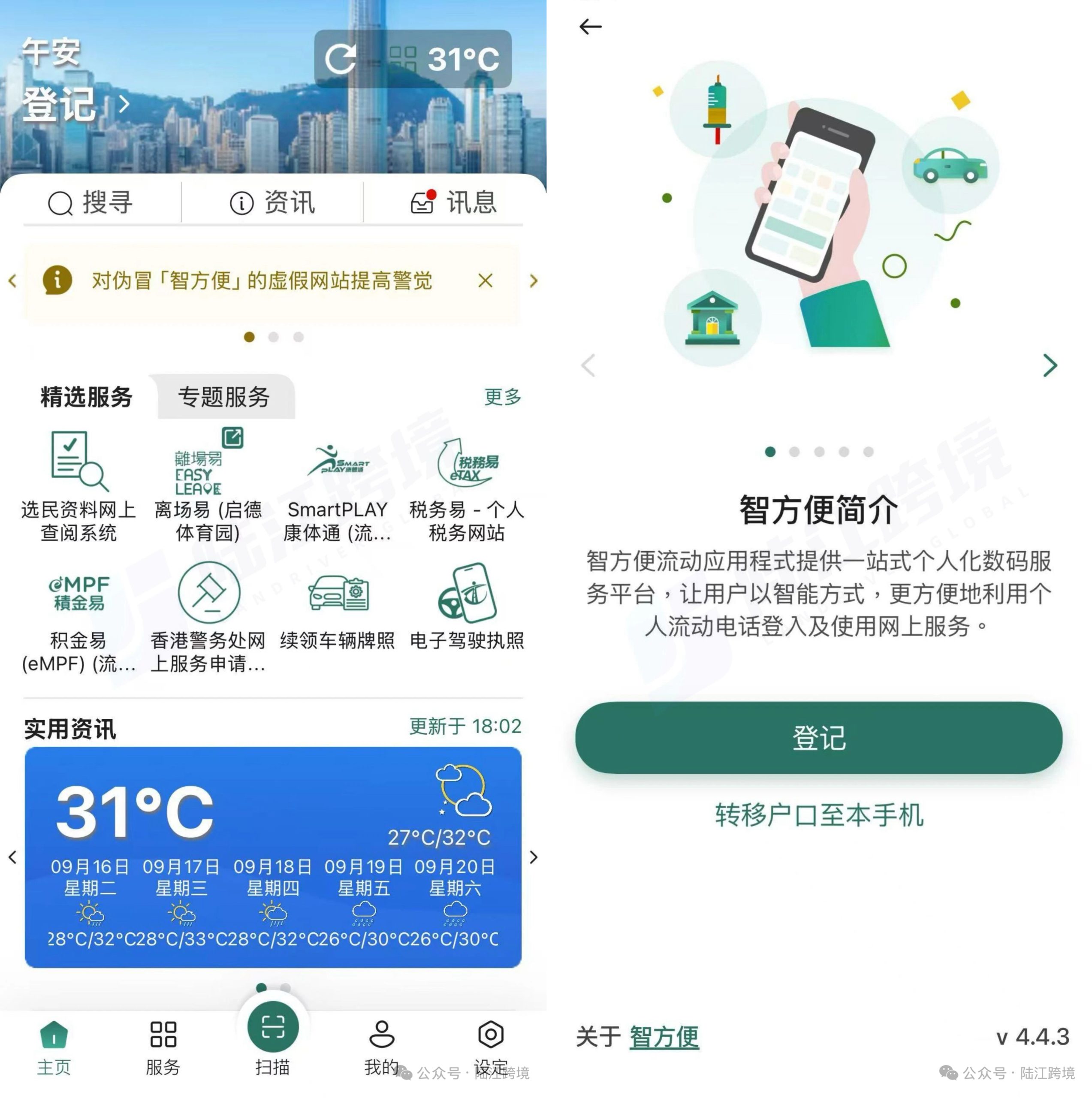Open the 讯息 messages inbox
Image resolution: width=1092 pixels, height=1098 pixels.
click(x=454, y=202)
